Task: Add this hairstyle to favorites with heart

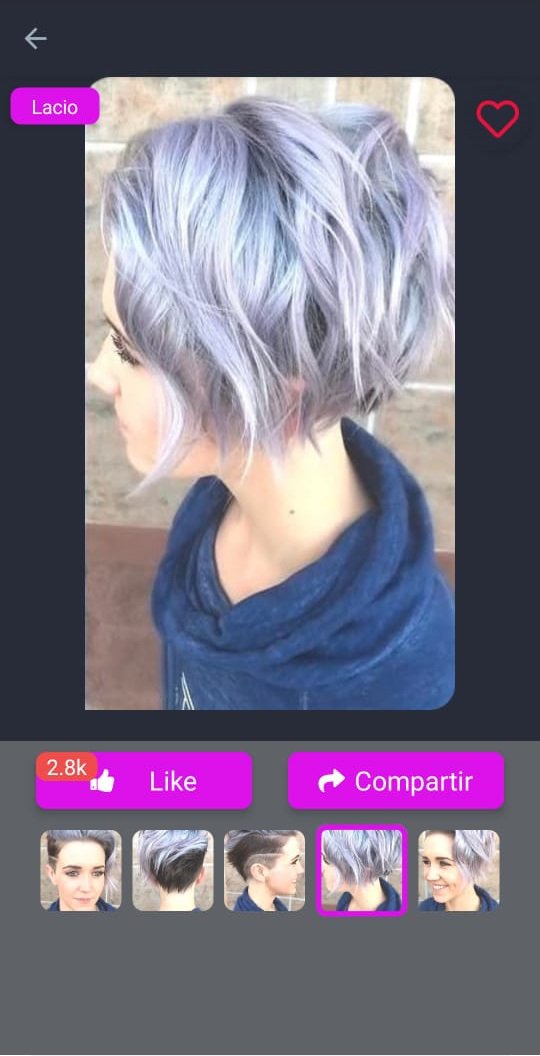Action: click(498, 119)
